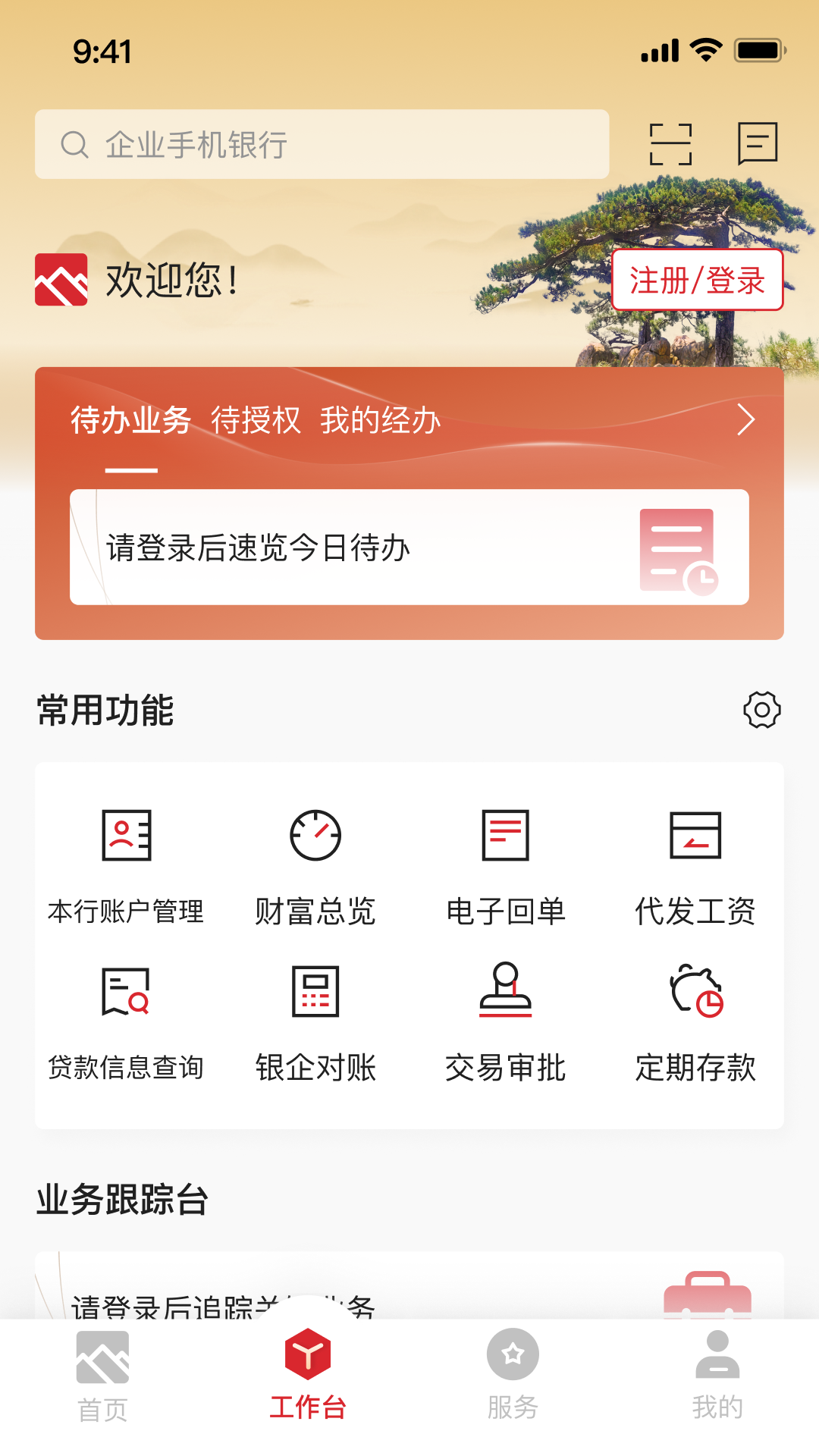Expand pending tasks via the arrow

pos(745,420)
